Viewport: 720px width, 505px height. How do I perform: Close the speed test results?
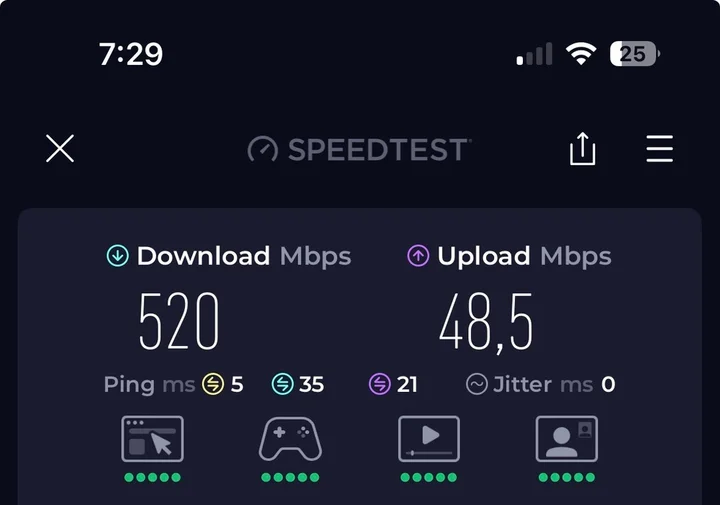[x=60, y=149]
